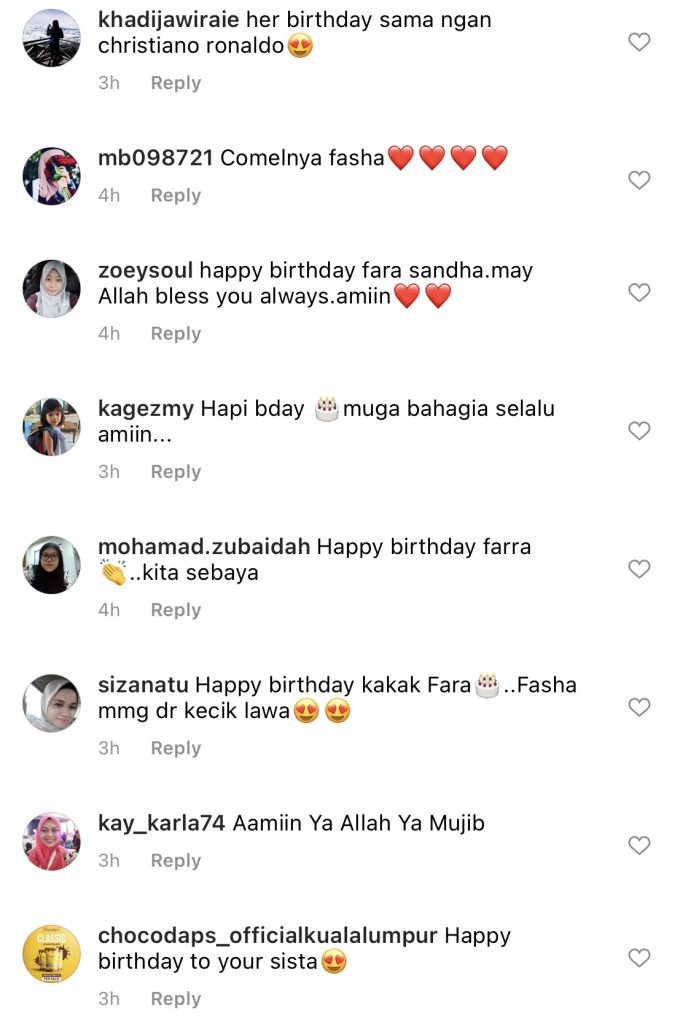Like sizanatu's comment
691x1024 pixels.
[638, 707]
